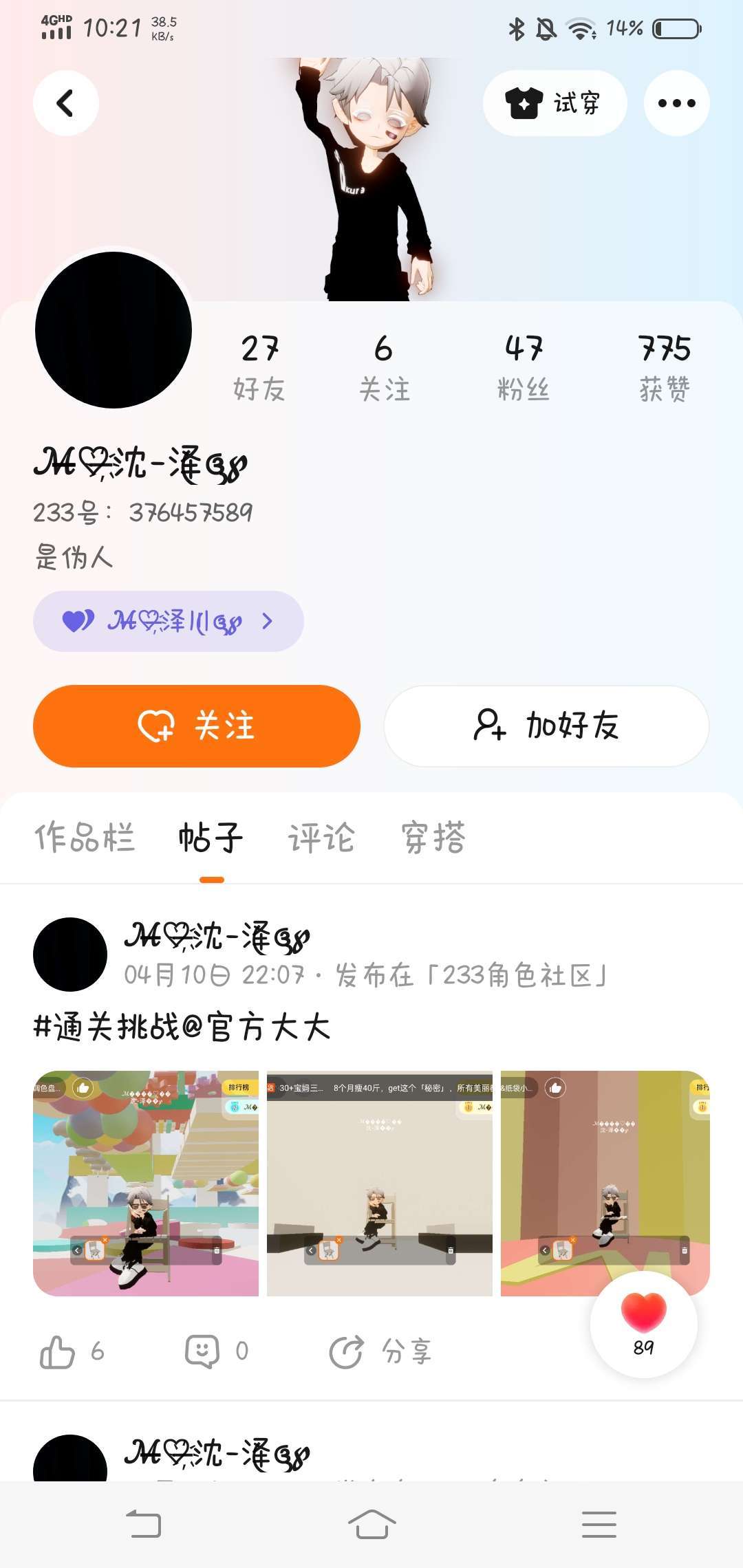This screenshot has height=1568, width=743.
Task: Follow this user with orange 关注 button
Action: pyautogui.click(x=197, y=726)
